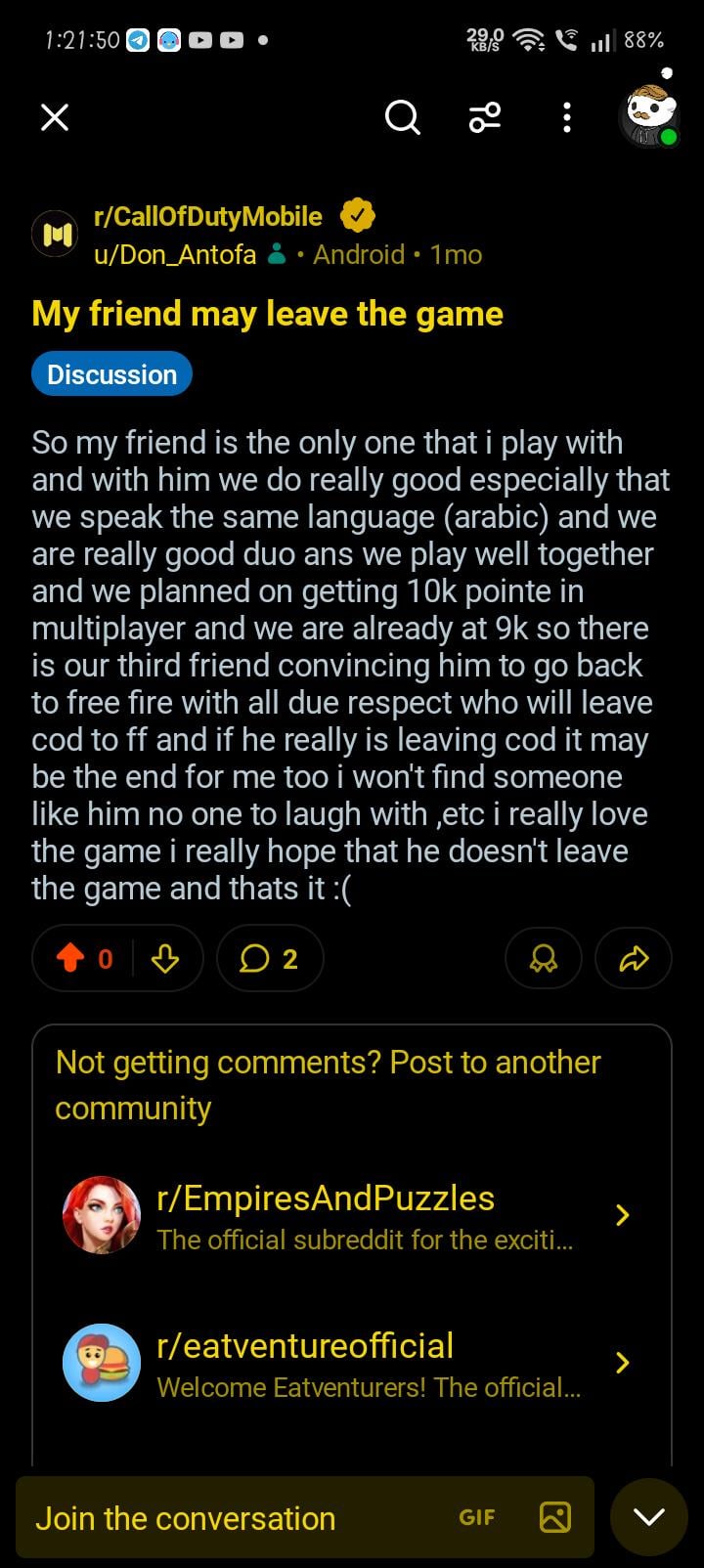Viewport: 704px width, 1568px height.
Task: View the 2 comments
Action: click(270, 959)
